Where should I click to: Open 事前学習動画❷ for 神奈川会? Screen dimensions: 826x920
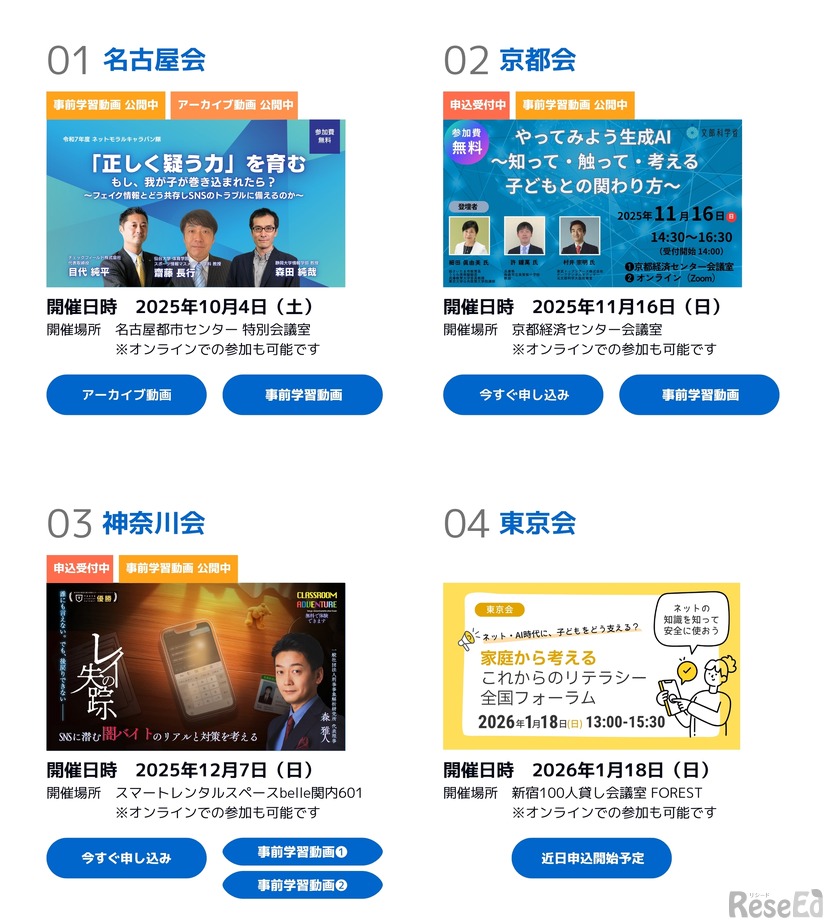[302, 885]
